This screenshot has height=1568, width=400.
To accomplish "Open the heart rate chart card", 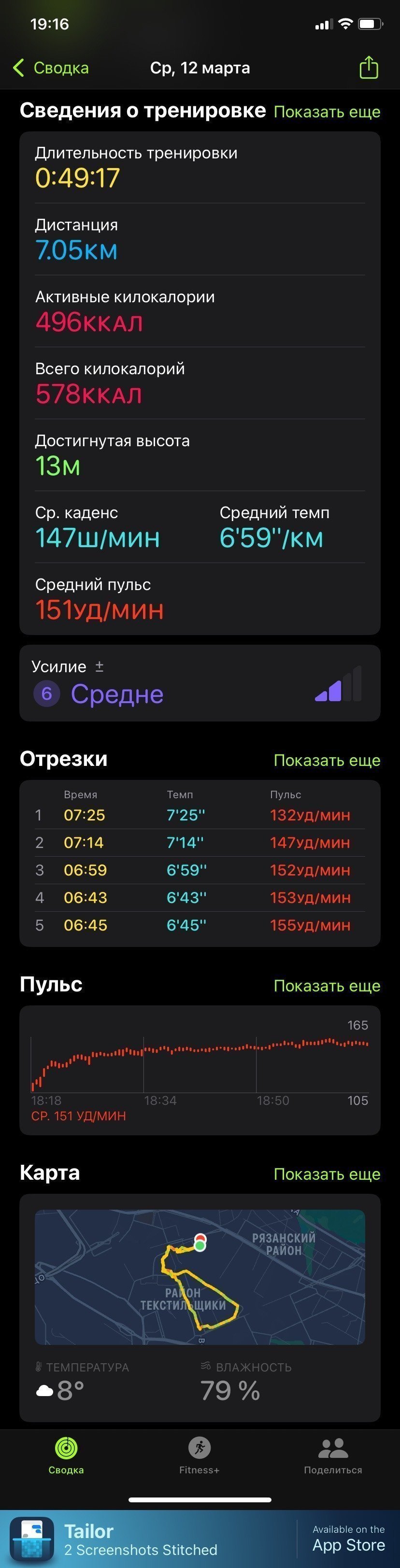I will tap(200, 1070).
